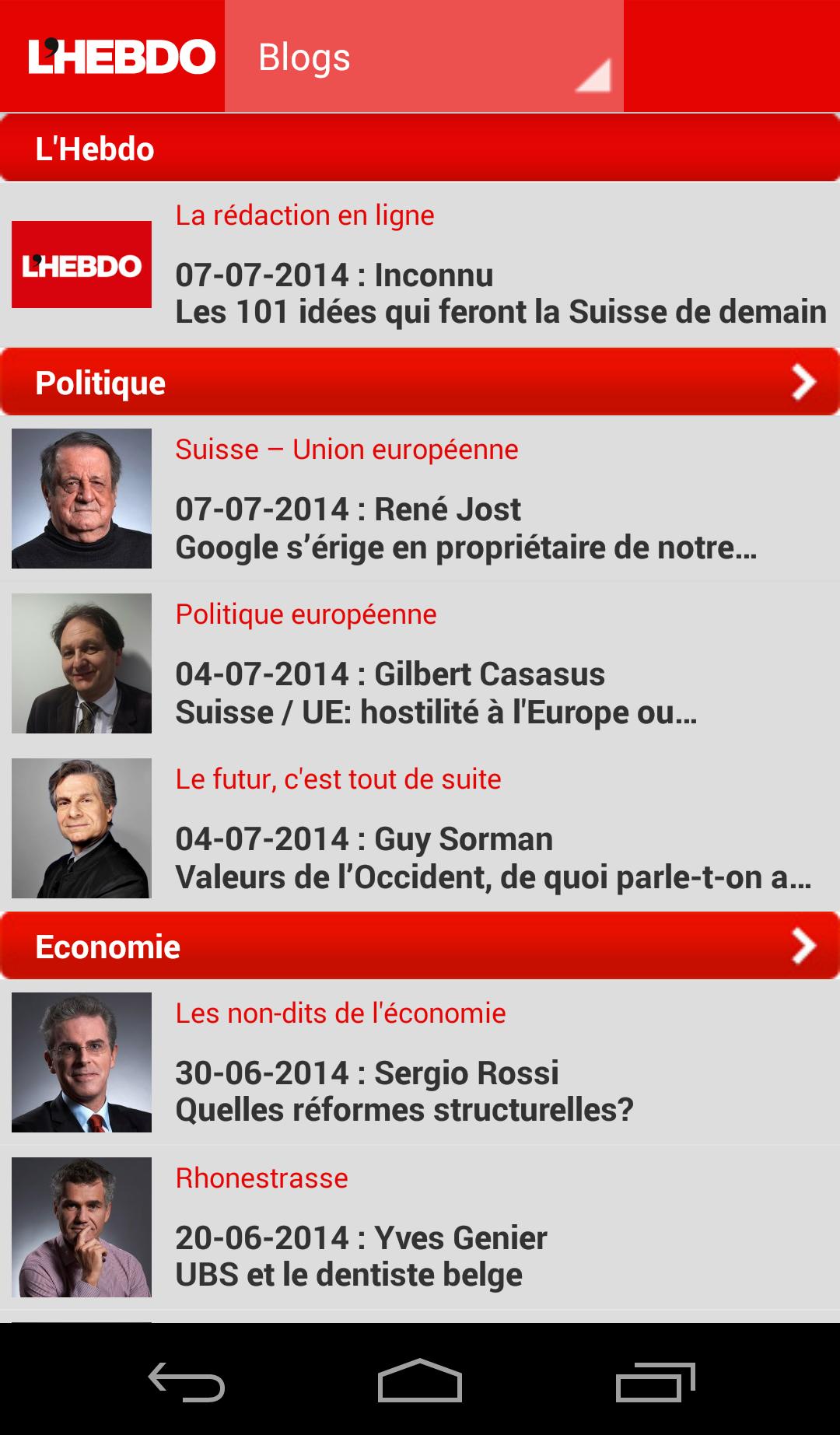Tap Yves Genier's photo next to UBS article
The image size is (840, 1435).
(x=81, y=1227)
